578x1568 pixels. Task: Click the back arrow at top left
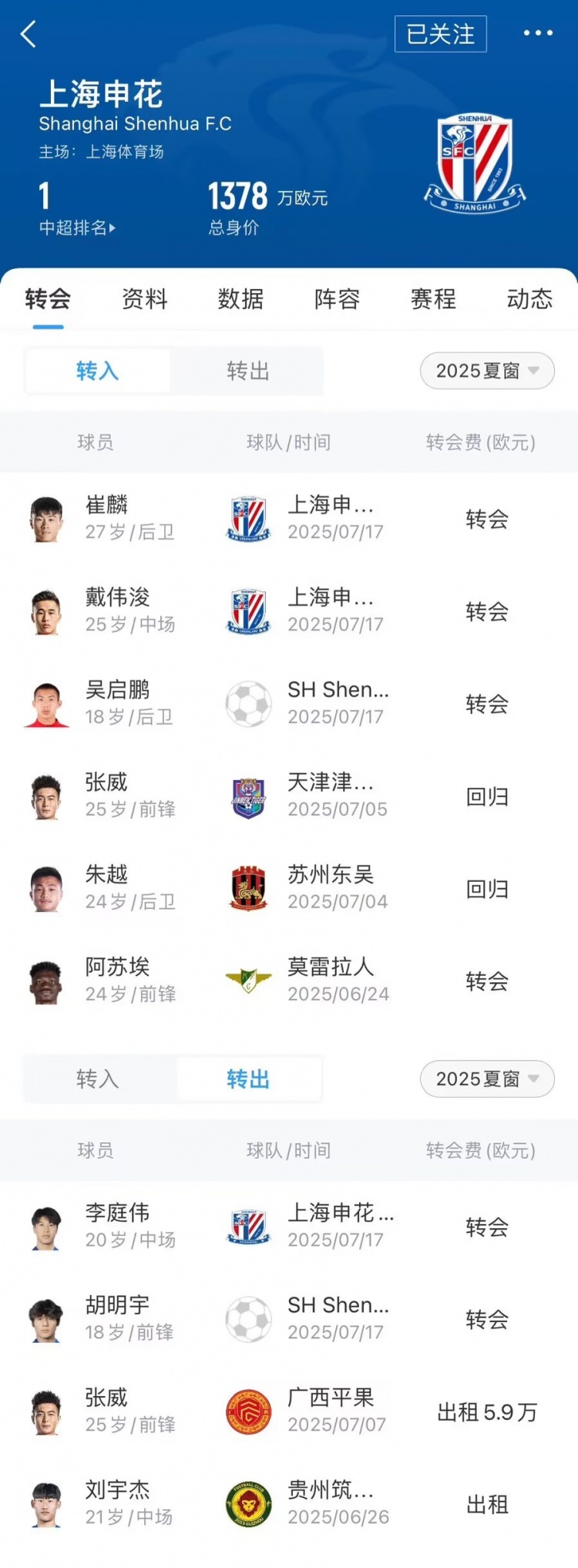[x=29, y=34]
